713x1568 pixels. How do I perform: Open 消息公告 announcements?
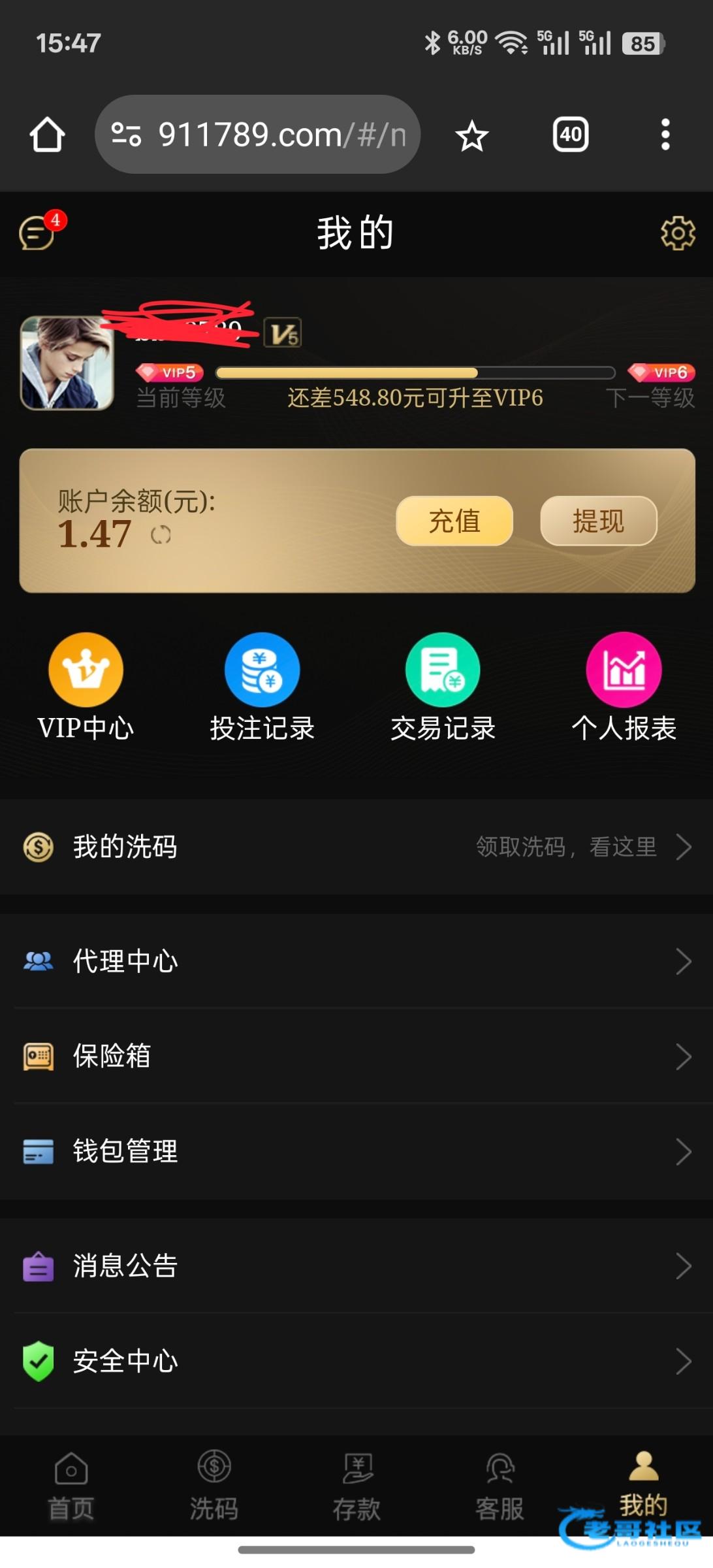pos(356,1266)
